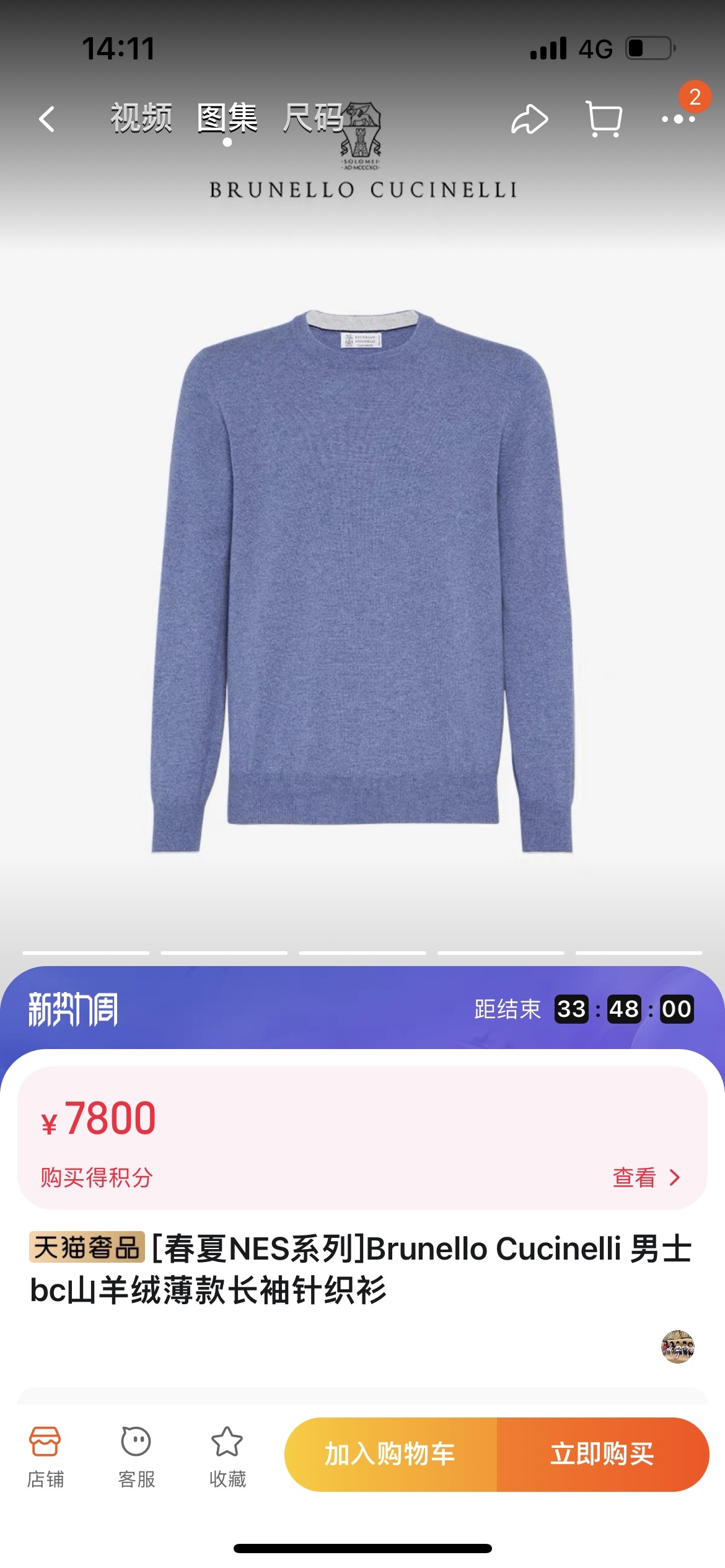
Task: Contact 客服 customer service
Action: click(136, 1457)
